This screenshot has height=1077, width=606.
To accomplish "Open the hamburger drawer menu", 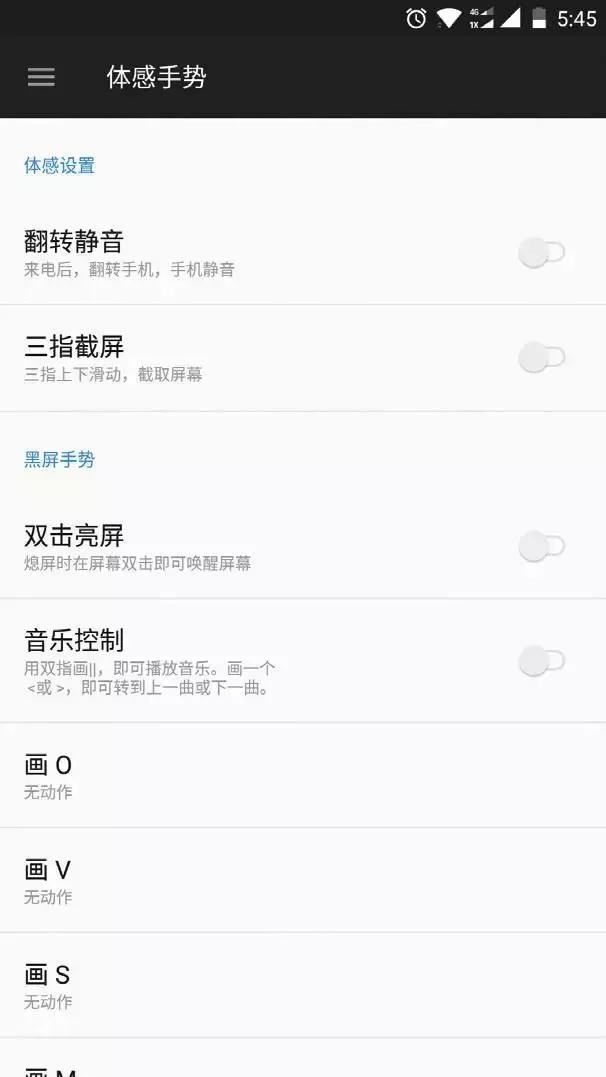I will pyautogui.click(x=41, y=77).
